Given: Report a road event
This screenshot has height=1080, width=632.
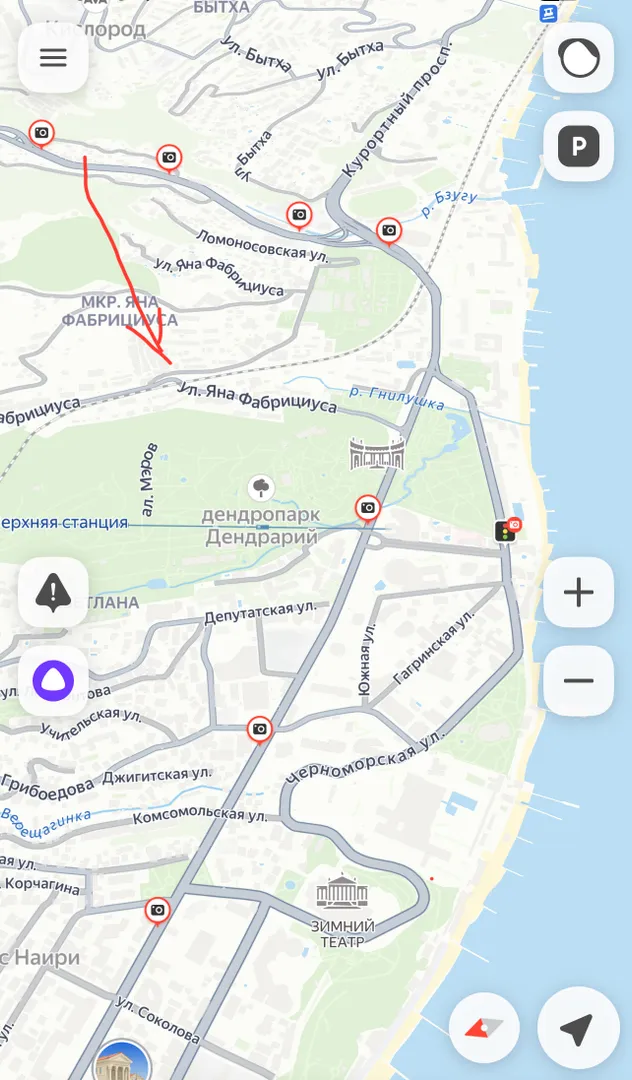Looking at the screenshot, I should click(53, 593).
